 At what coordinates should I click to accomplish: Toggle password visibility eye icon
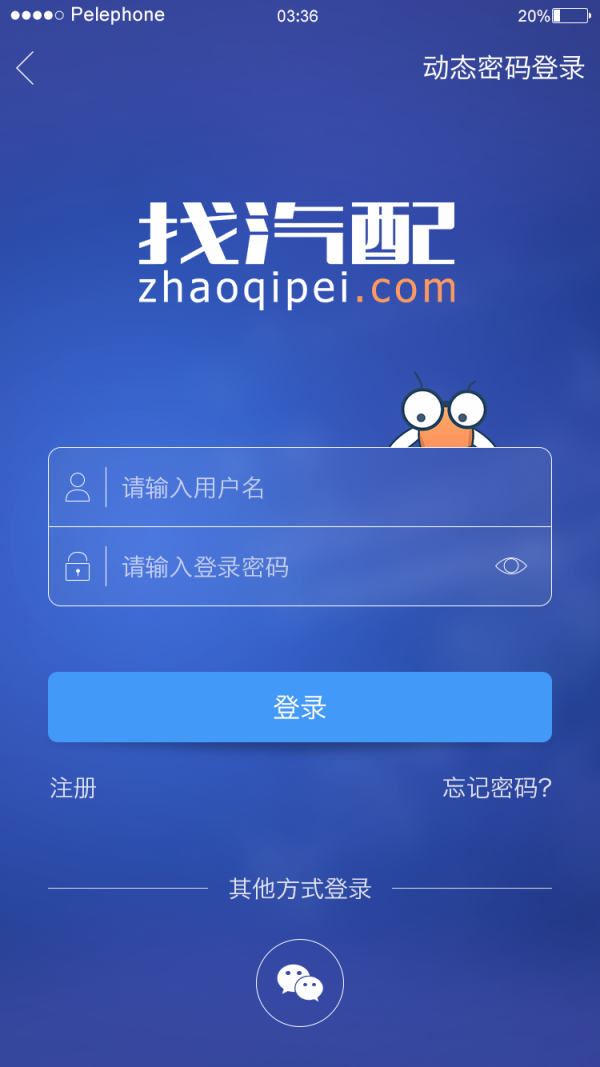coord(511,566)
